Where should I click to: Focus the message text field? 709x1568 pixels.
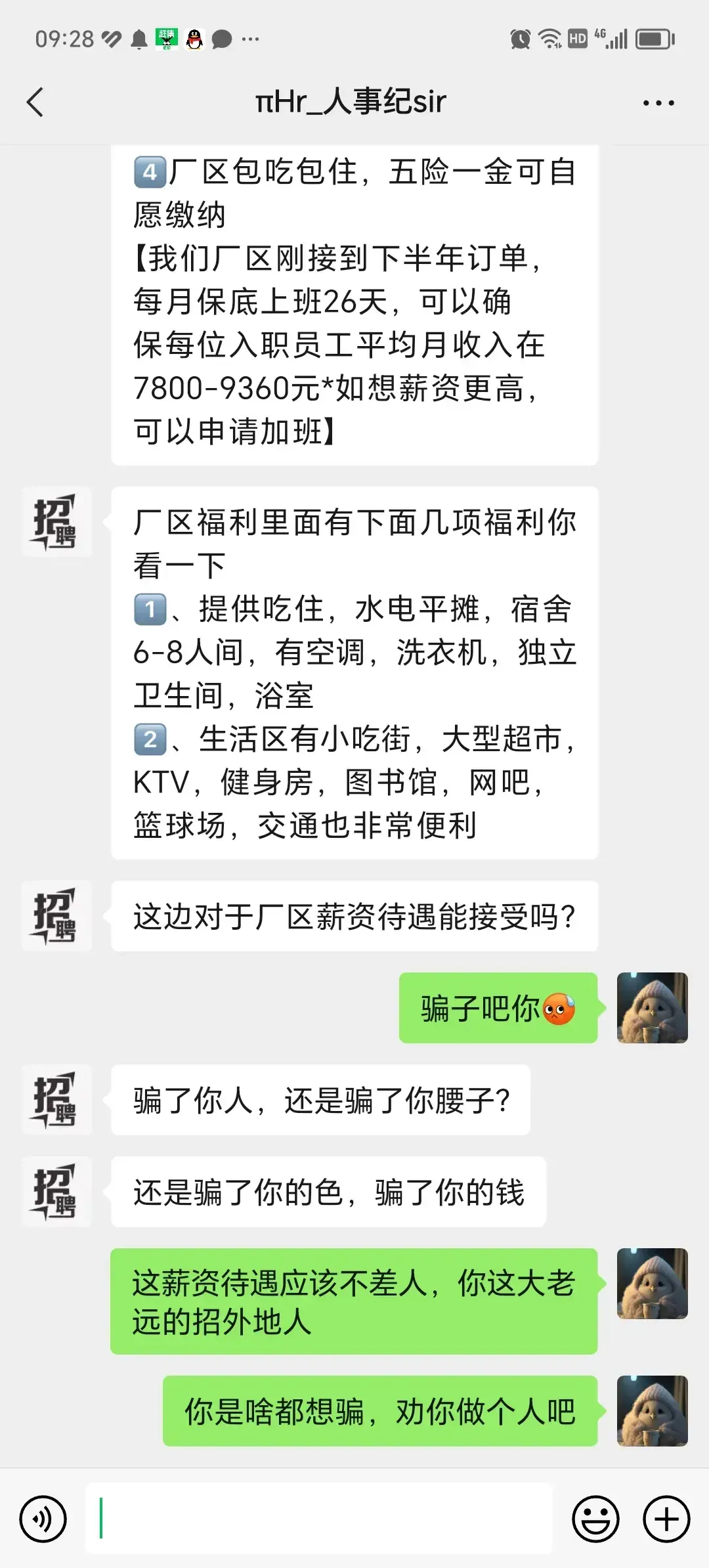(x=319, y=1518)
